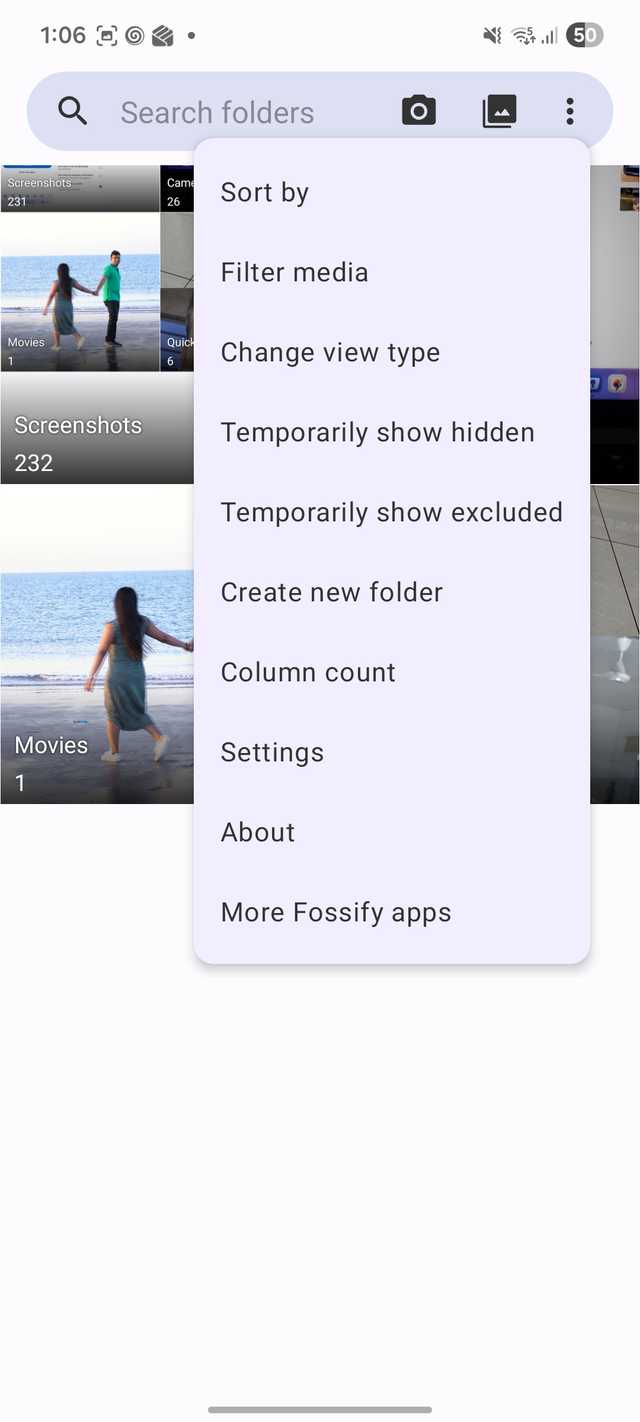
Task: Tap Temporarily show hidden
Action: coord(377,433)
